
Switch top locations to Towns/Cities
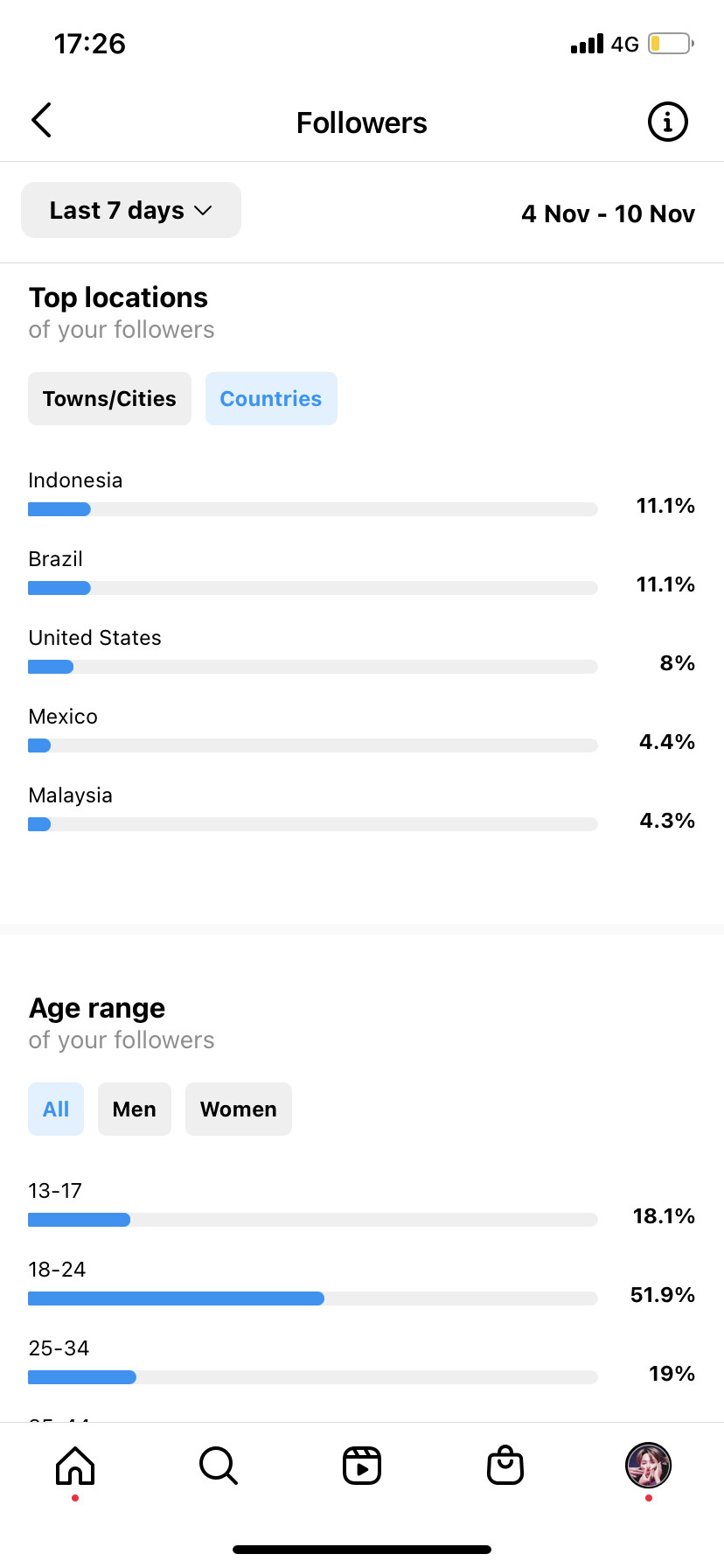tap(109, 399)
